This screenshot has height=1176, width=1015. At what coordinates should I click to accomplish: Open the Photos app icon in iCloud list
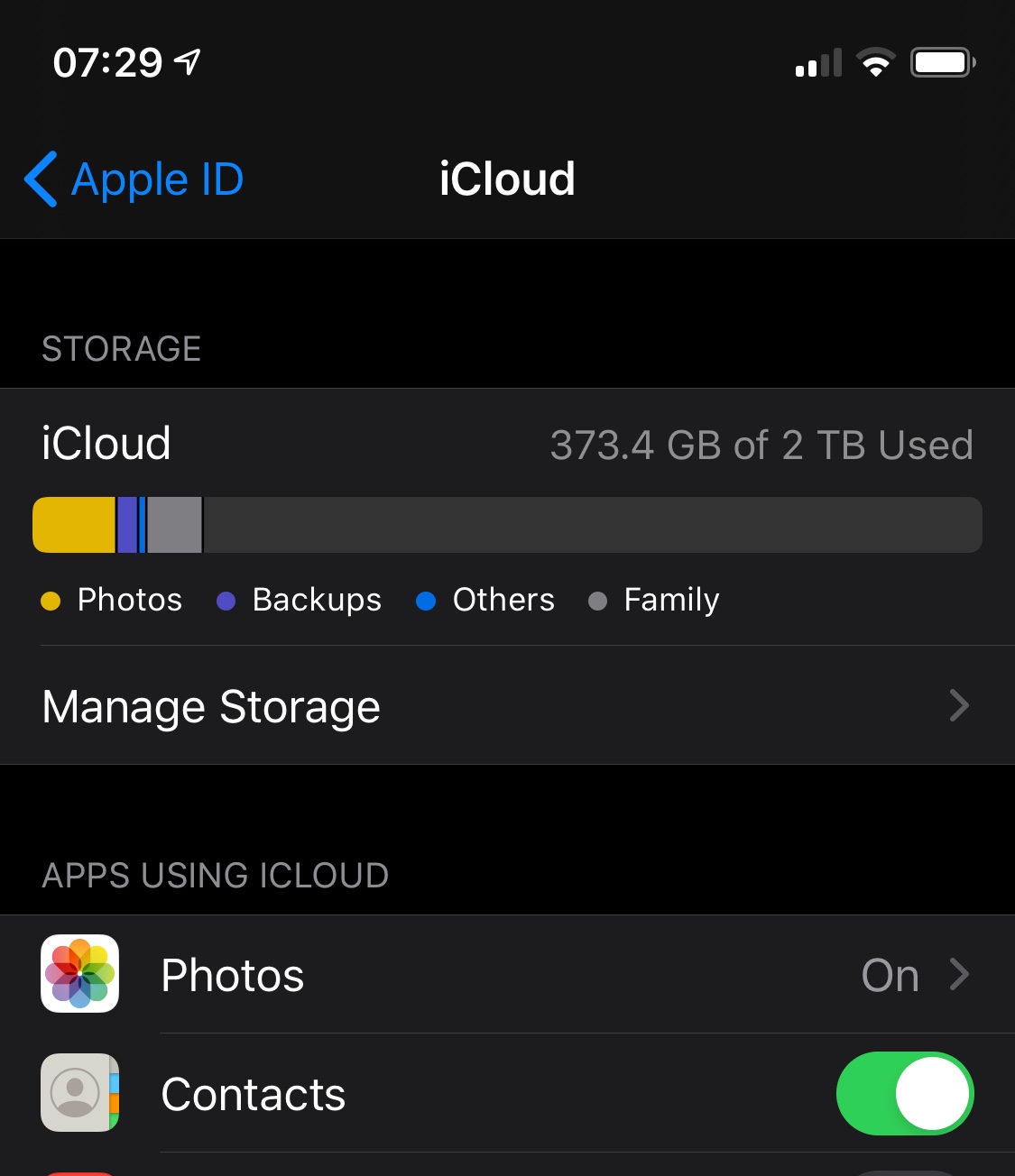[79, 974]
